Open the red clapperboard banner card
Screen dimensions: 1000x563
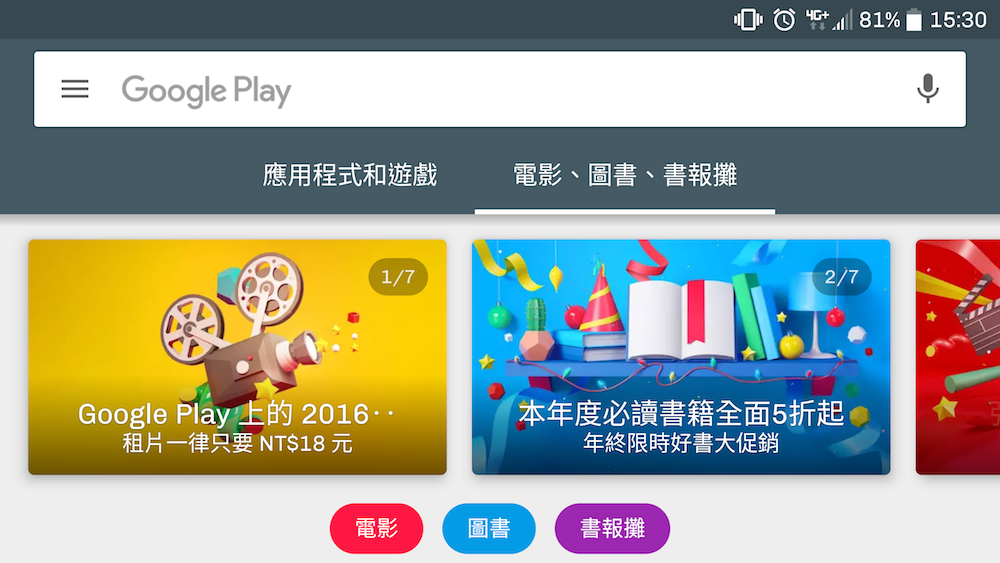(x=958, y=356)
